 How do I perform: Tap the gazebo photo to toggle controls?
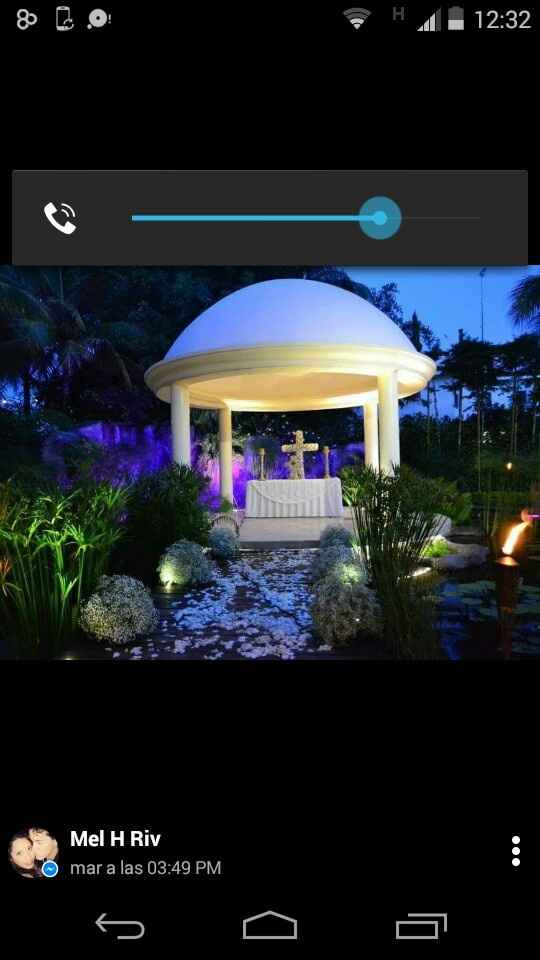tap(270, 462)
